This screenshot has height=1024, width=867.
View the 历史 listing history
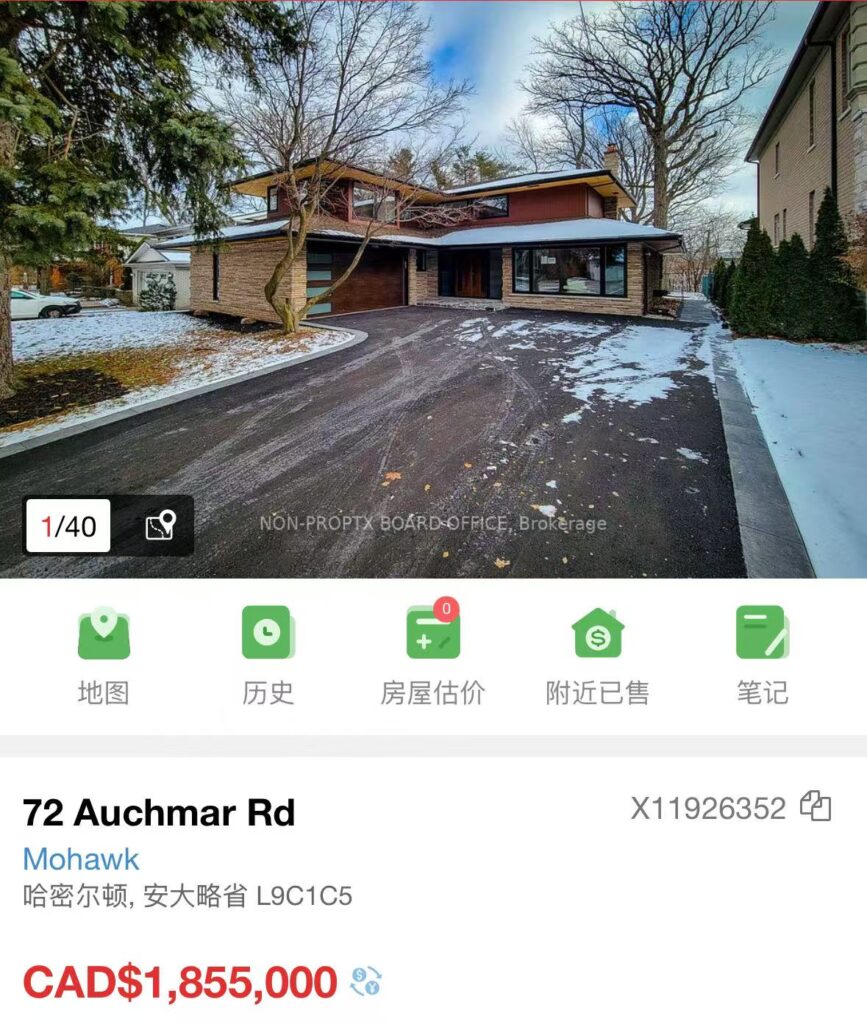coord(267,655)
